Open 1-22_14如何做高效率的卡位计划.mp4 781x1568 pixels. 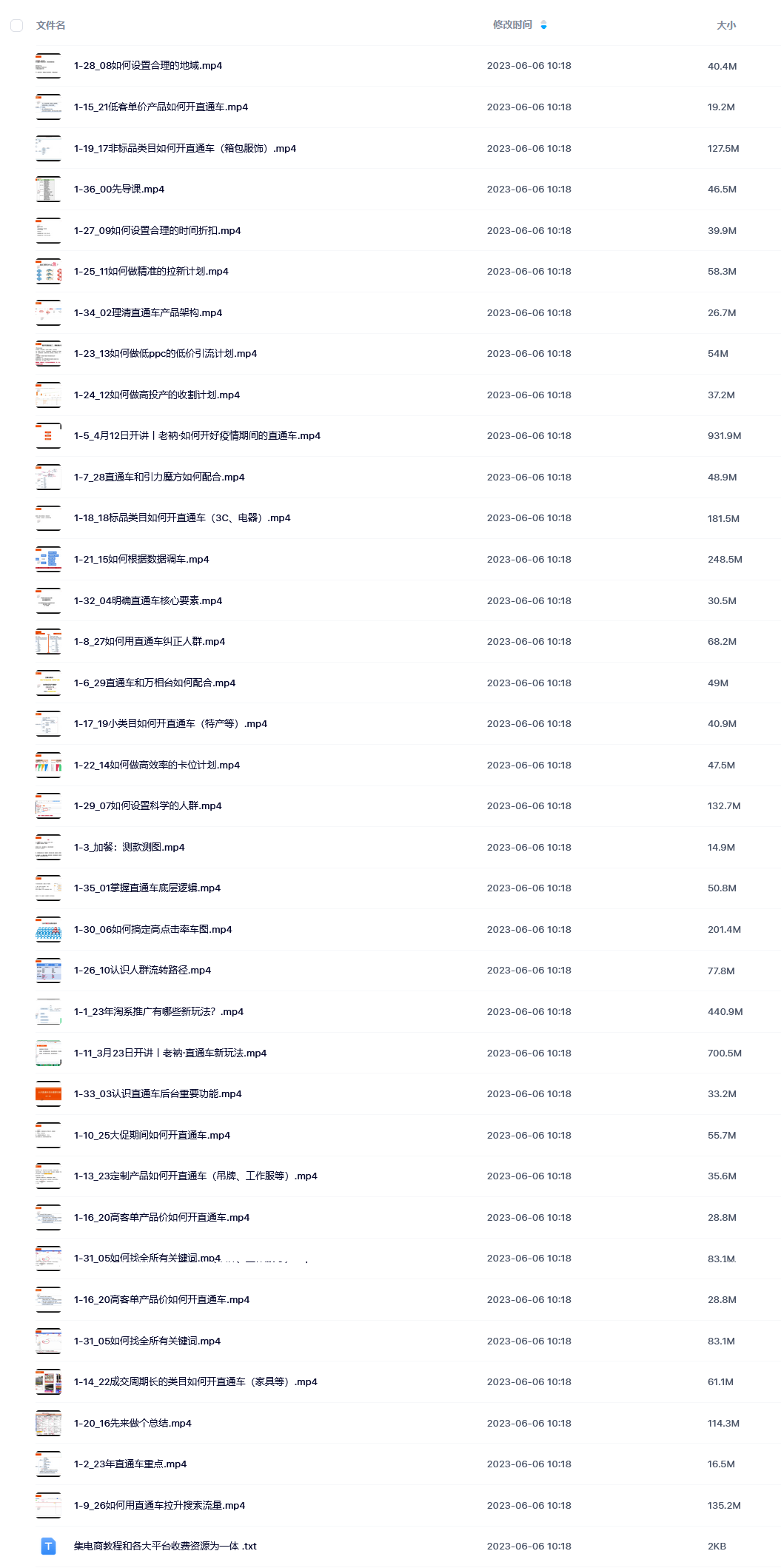pos(157,765)
